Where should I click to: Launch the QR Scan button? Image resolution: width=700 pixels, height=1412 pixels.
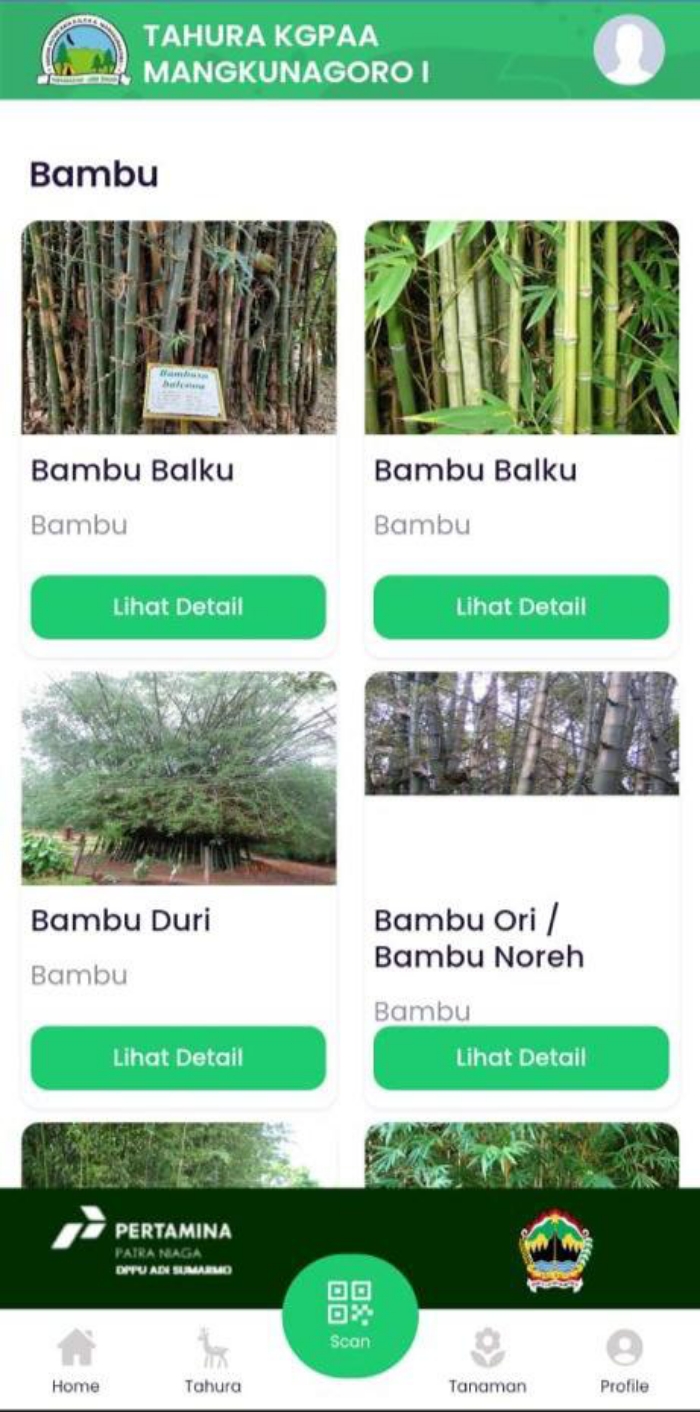coord(350,1315)
